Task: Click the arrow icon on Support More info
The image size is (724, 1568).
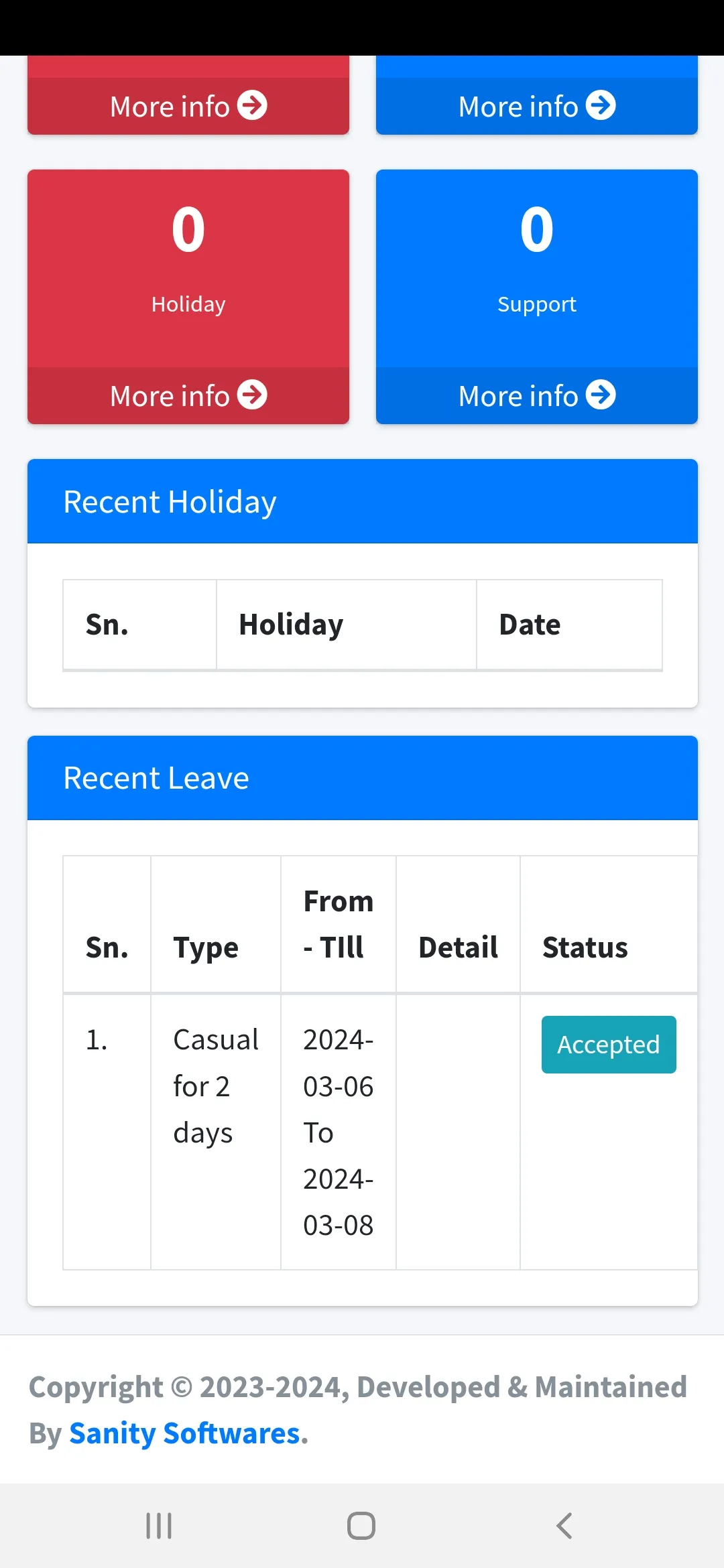Action: coord(601,395)
